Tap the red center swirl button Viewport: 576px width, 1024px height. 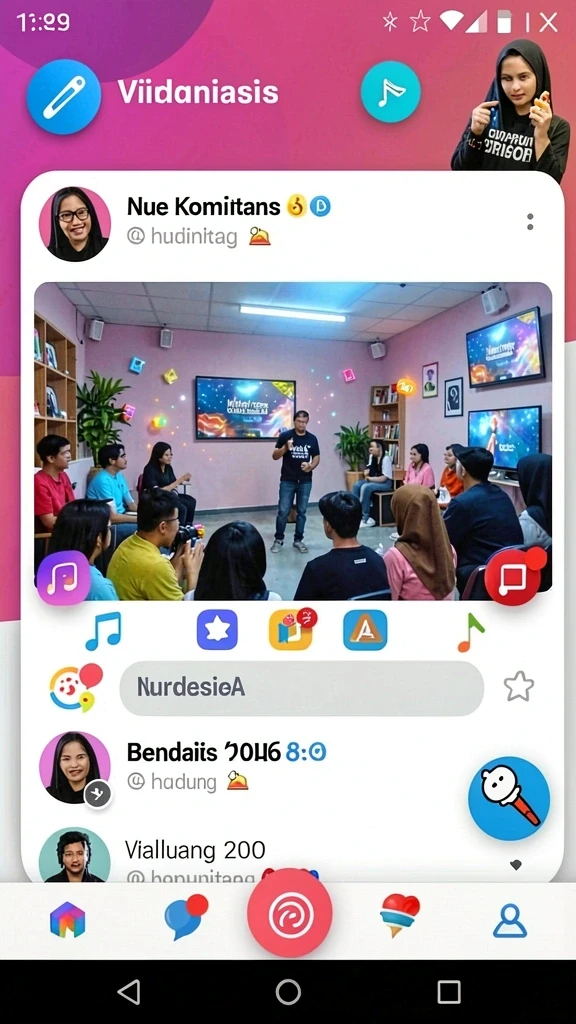(289, 913)
